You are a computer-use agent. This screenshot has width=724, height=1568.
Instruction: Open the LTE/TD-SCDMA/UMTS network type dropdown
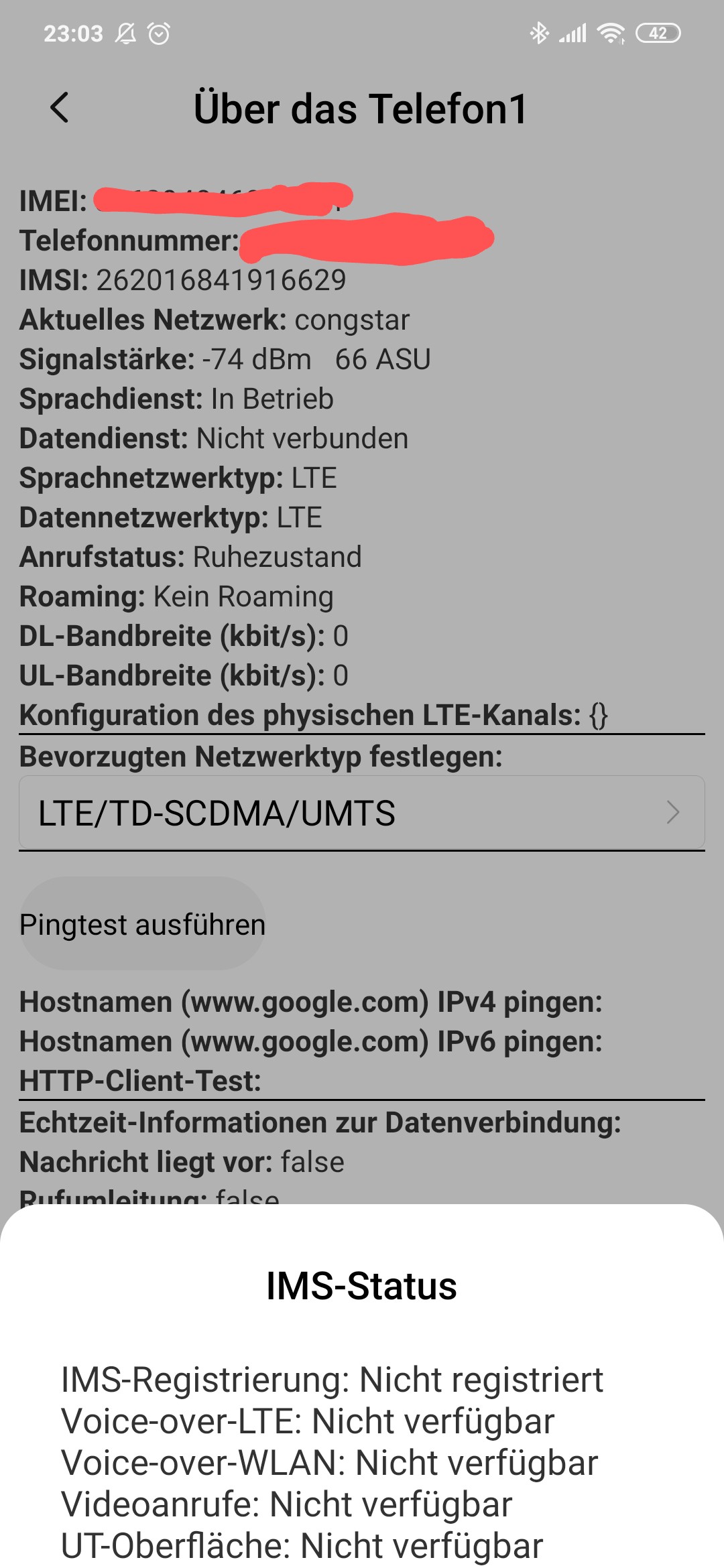coord(361,813)
